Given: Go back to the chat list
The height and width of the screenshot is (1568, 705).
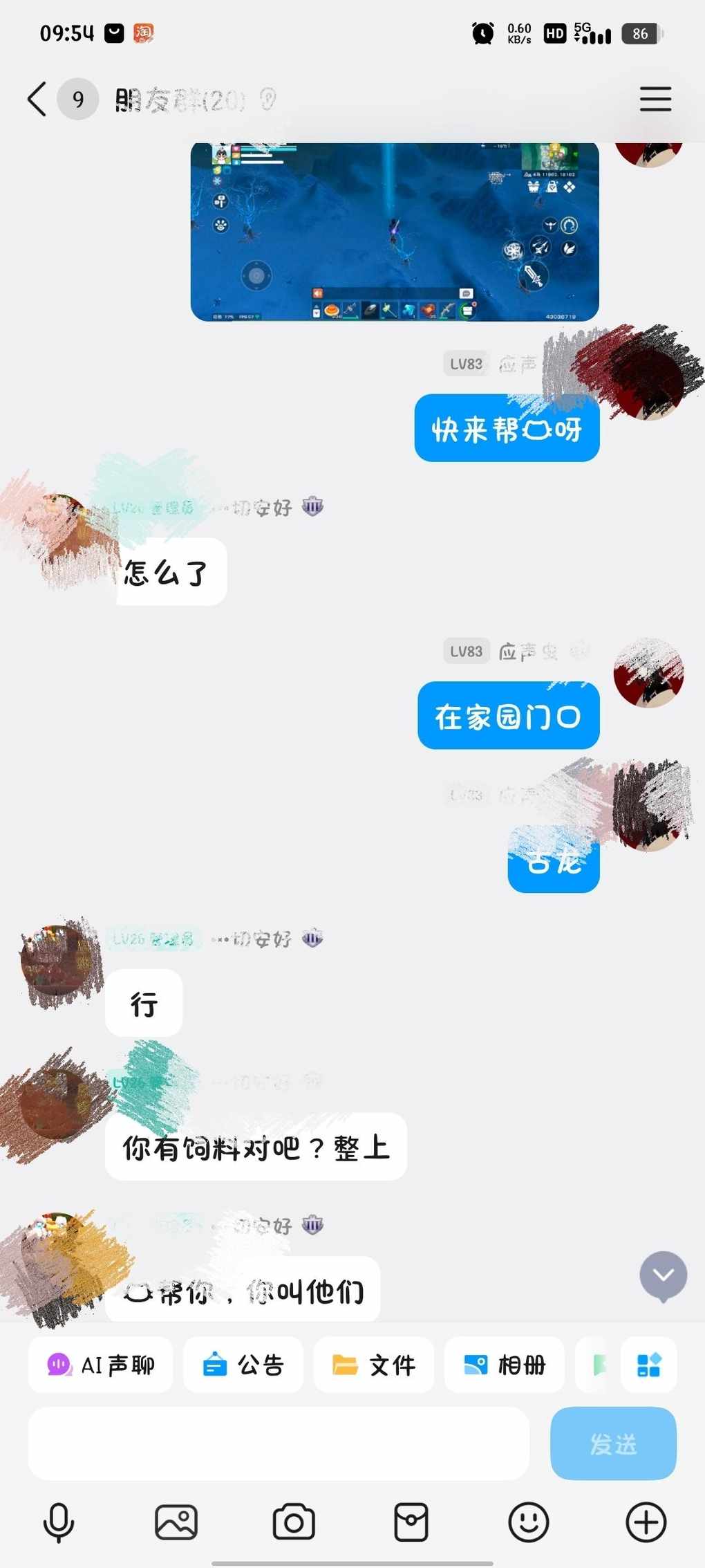Looking at the screenshot, I should coord(37,99).
